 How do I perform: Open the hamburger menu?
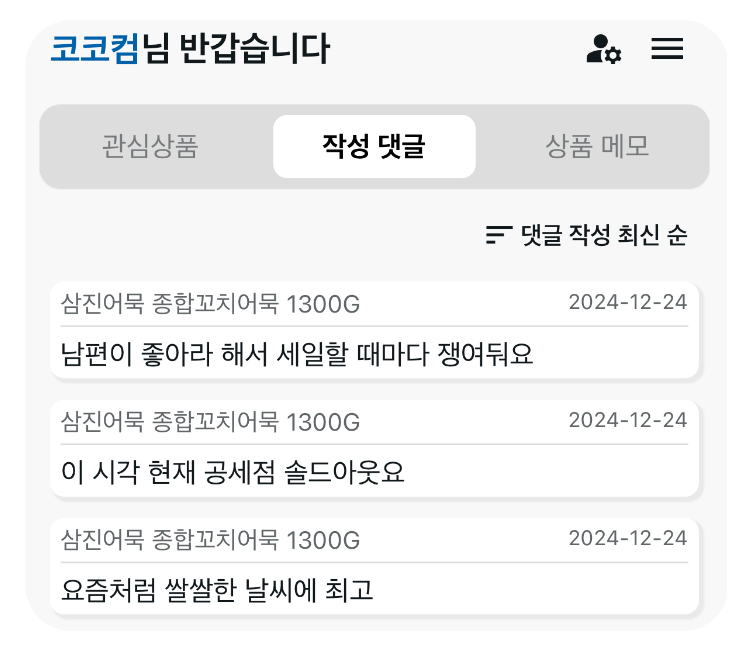(667, 49)
